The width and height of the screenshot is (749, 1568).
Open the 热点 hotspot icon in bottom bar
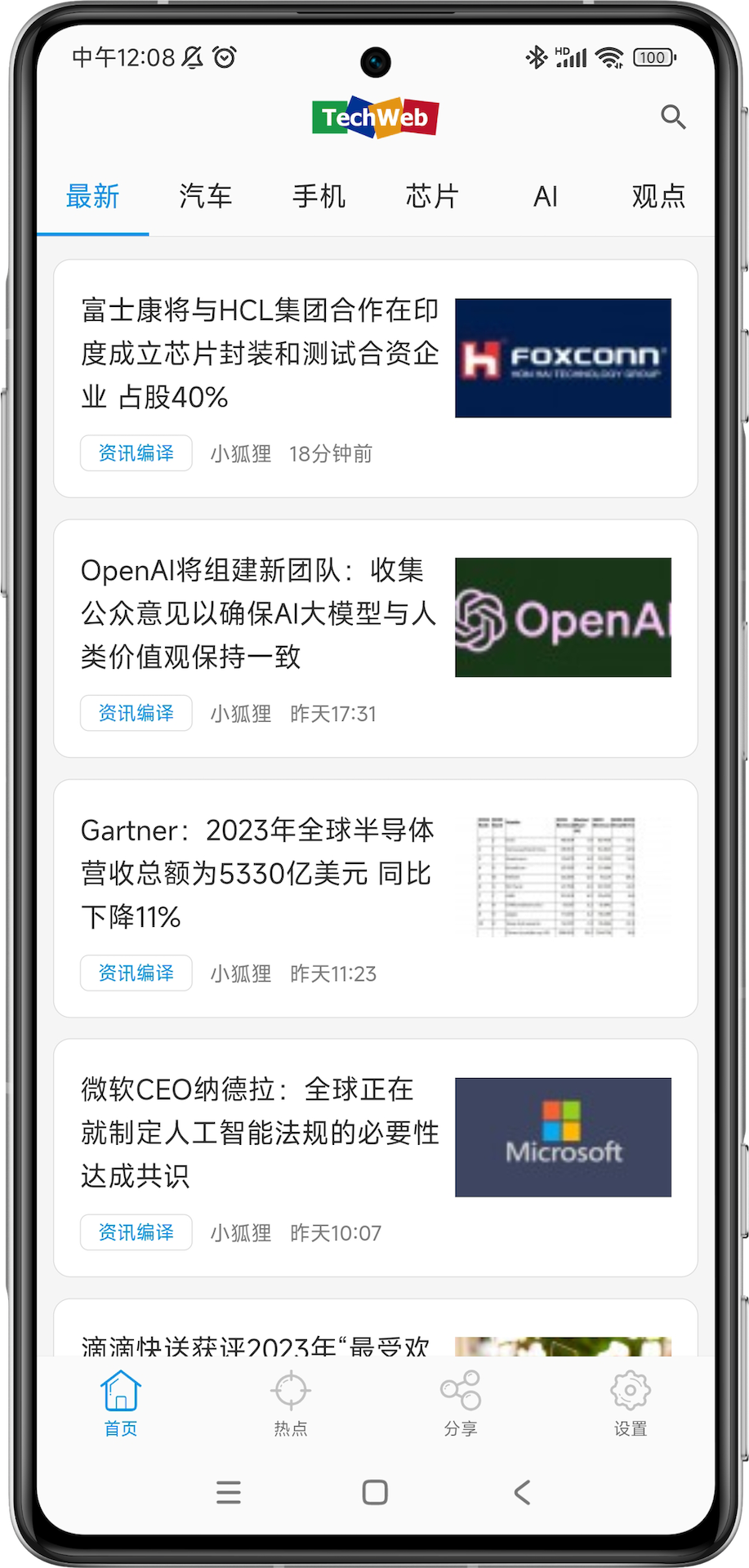pyautogui.click(x=289, y=1401)
